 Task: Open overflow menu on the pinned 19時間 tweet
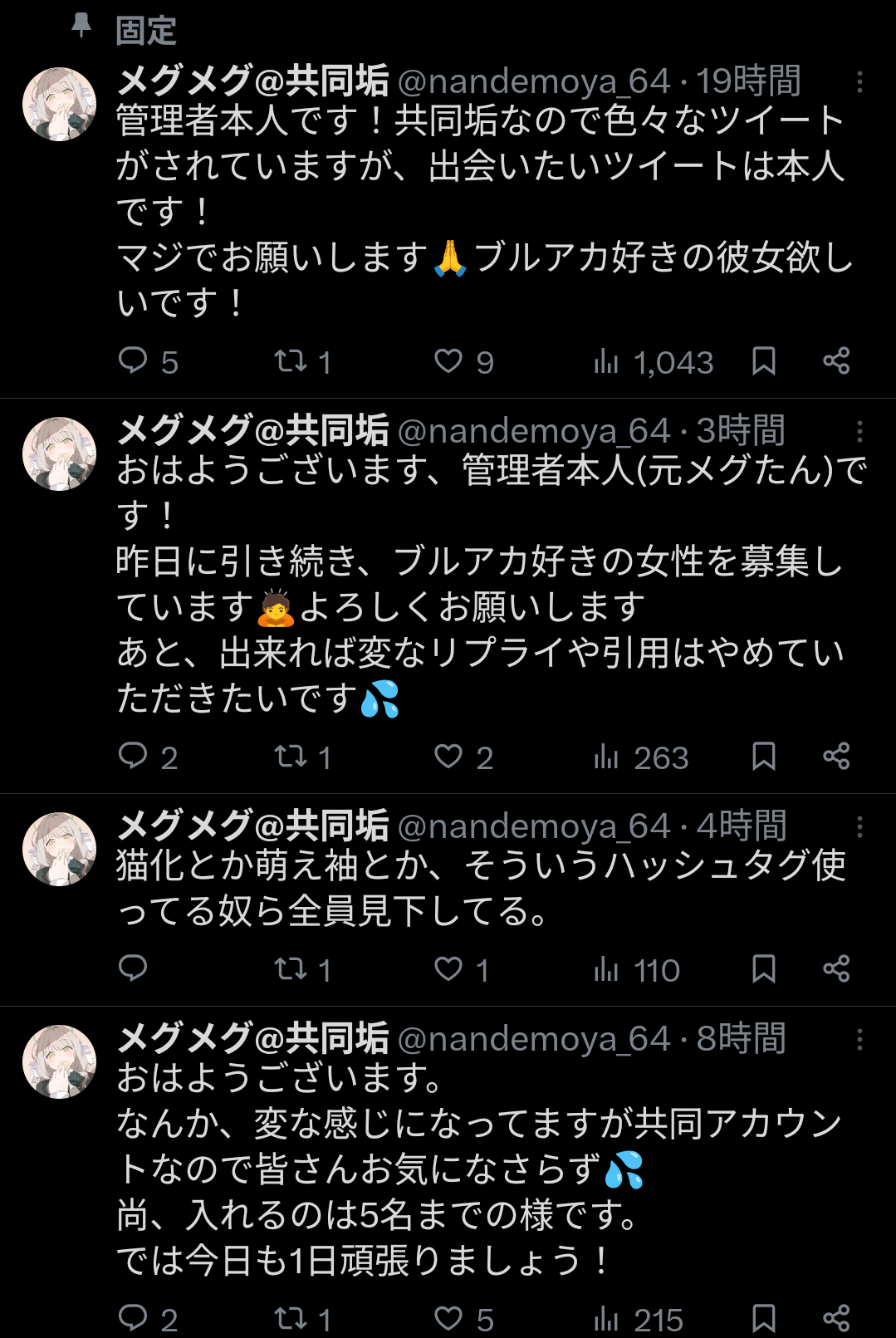pyautogui.click(x=859, y=81)
